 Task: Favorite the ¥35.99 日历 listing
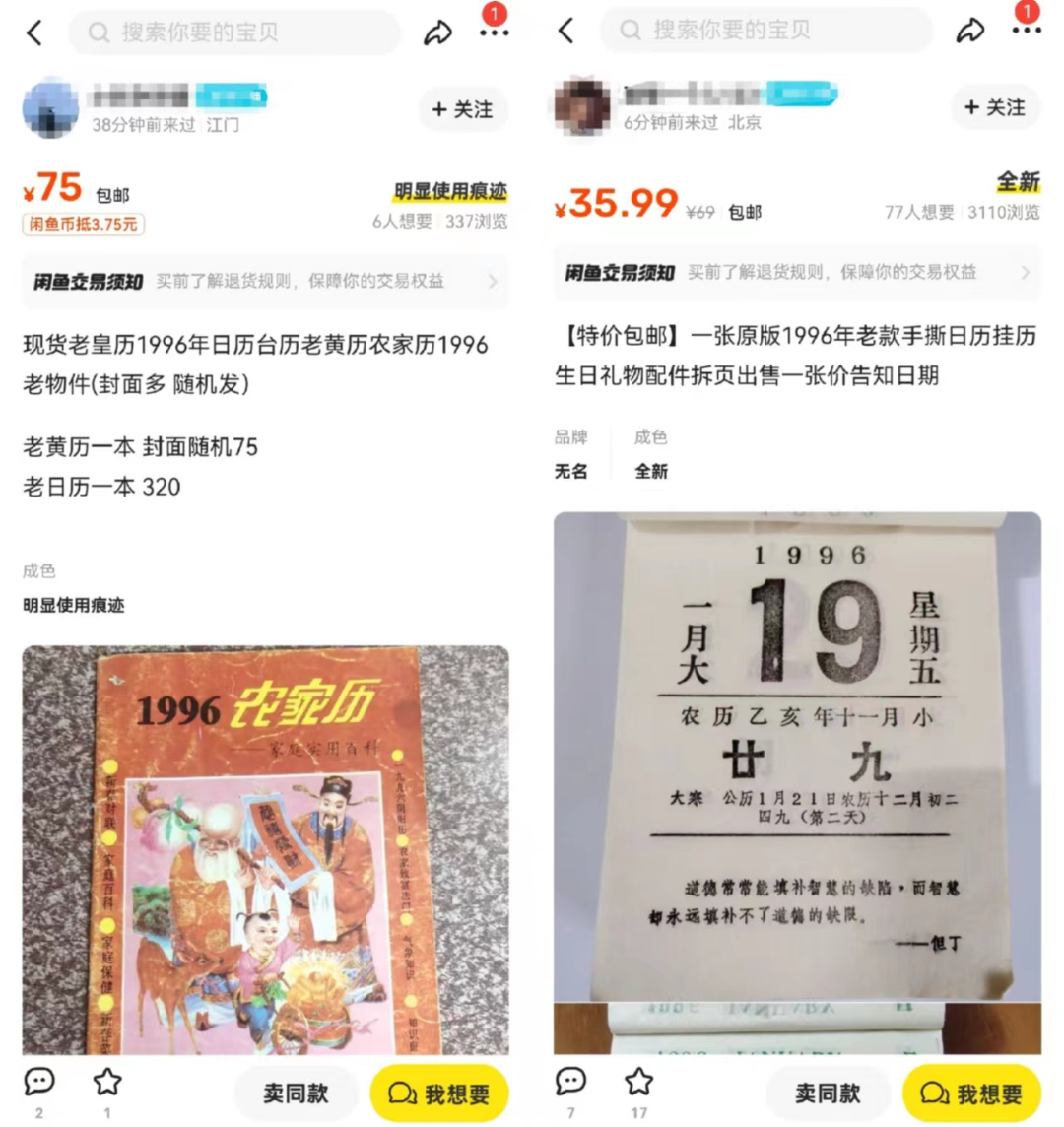[x=639, y=1082]
